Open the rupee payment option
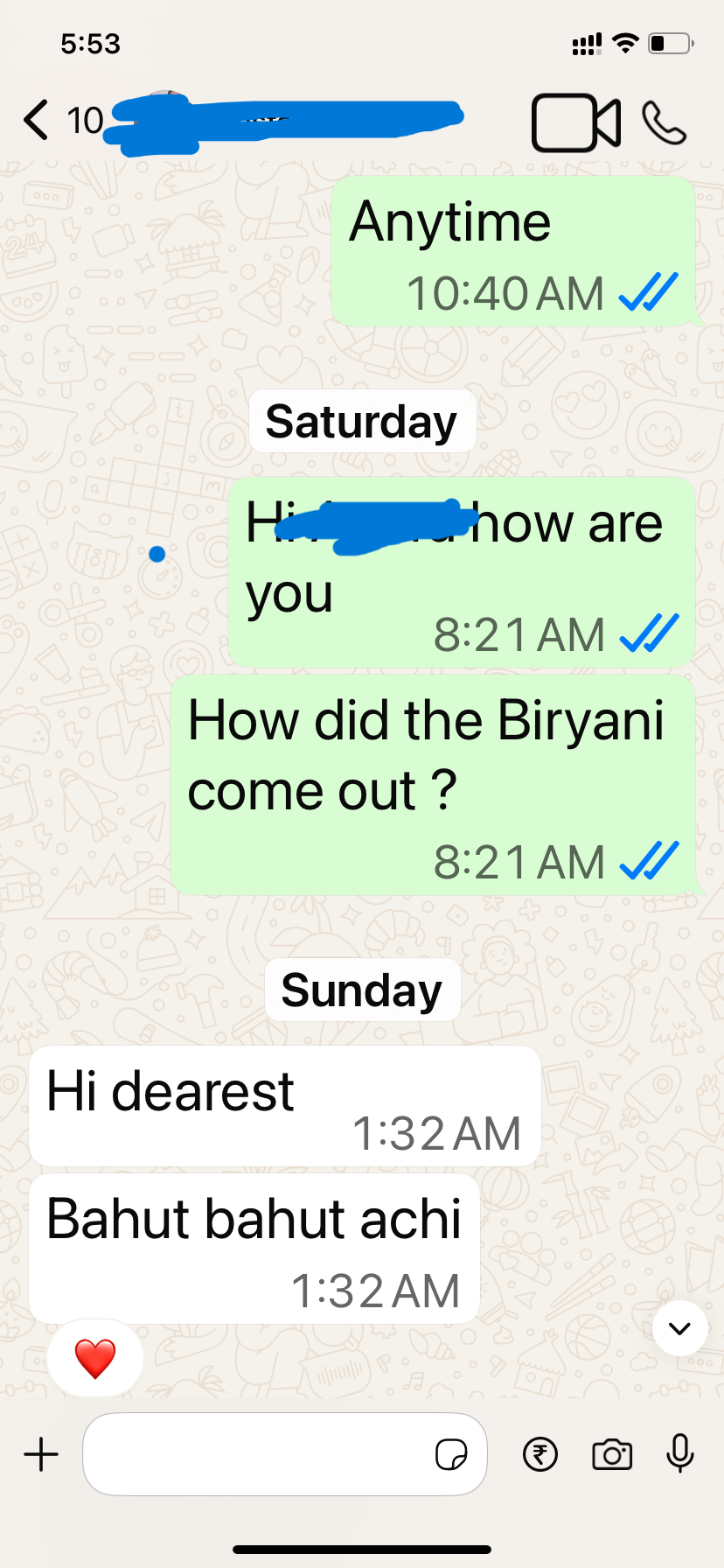The width and height of the screenshot is (724, 1568). click(x=540, y=1455)
